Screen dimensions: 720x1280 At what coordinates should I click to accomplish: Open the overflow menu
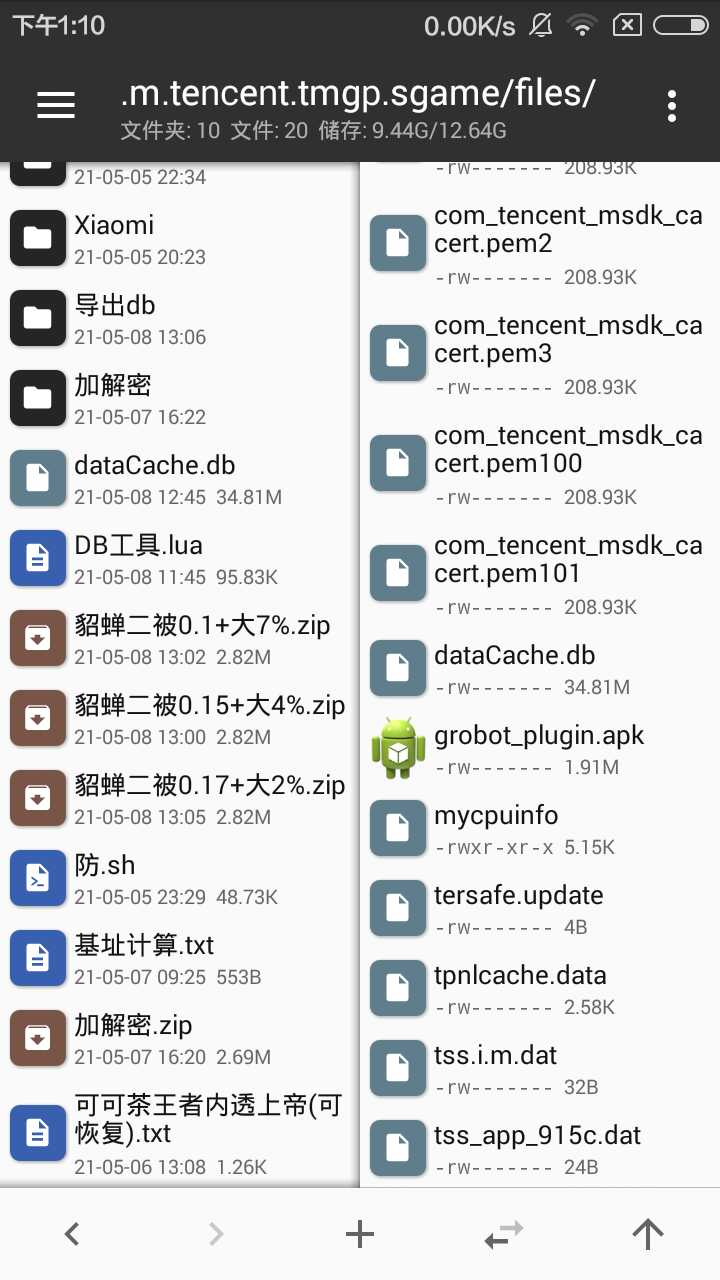tap(672, 106)
